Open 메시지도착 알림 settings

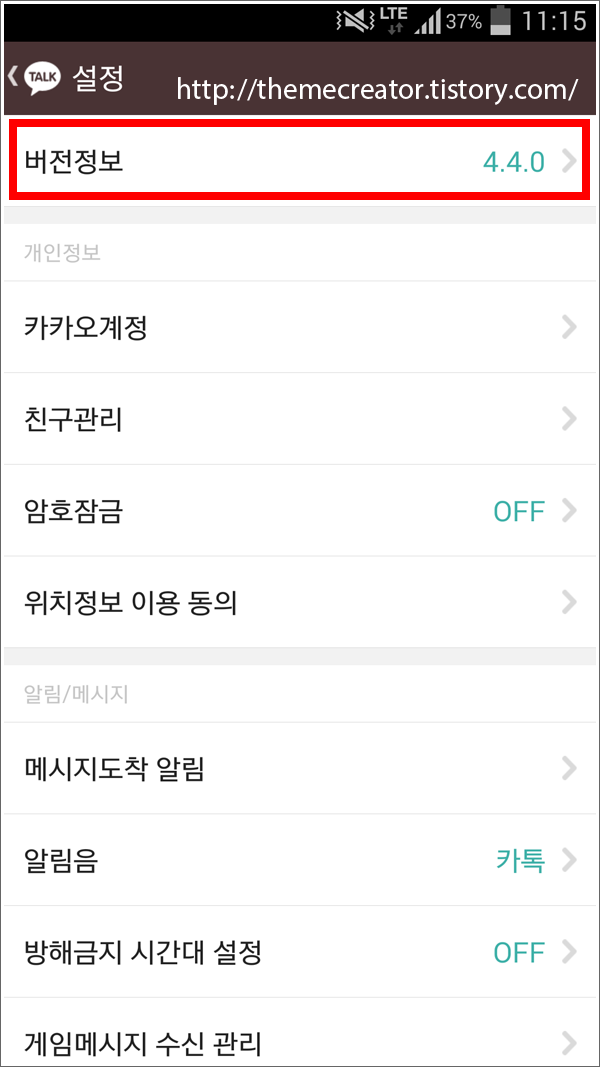coord(300,769)
